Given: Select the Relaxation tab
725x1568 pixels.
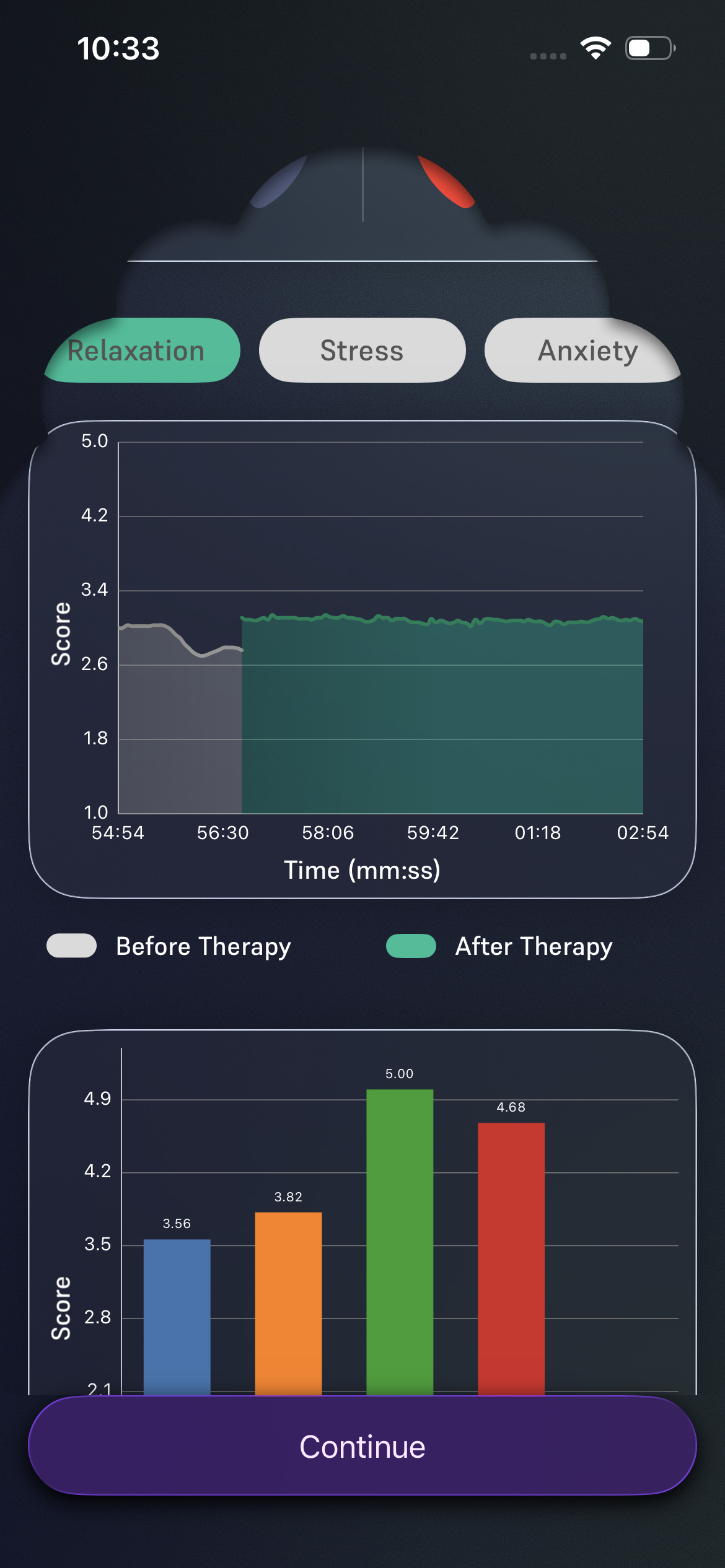Looking at the screenshot, I should click(143, 351).
